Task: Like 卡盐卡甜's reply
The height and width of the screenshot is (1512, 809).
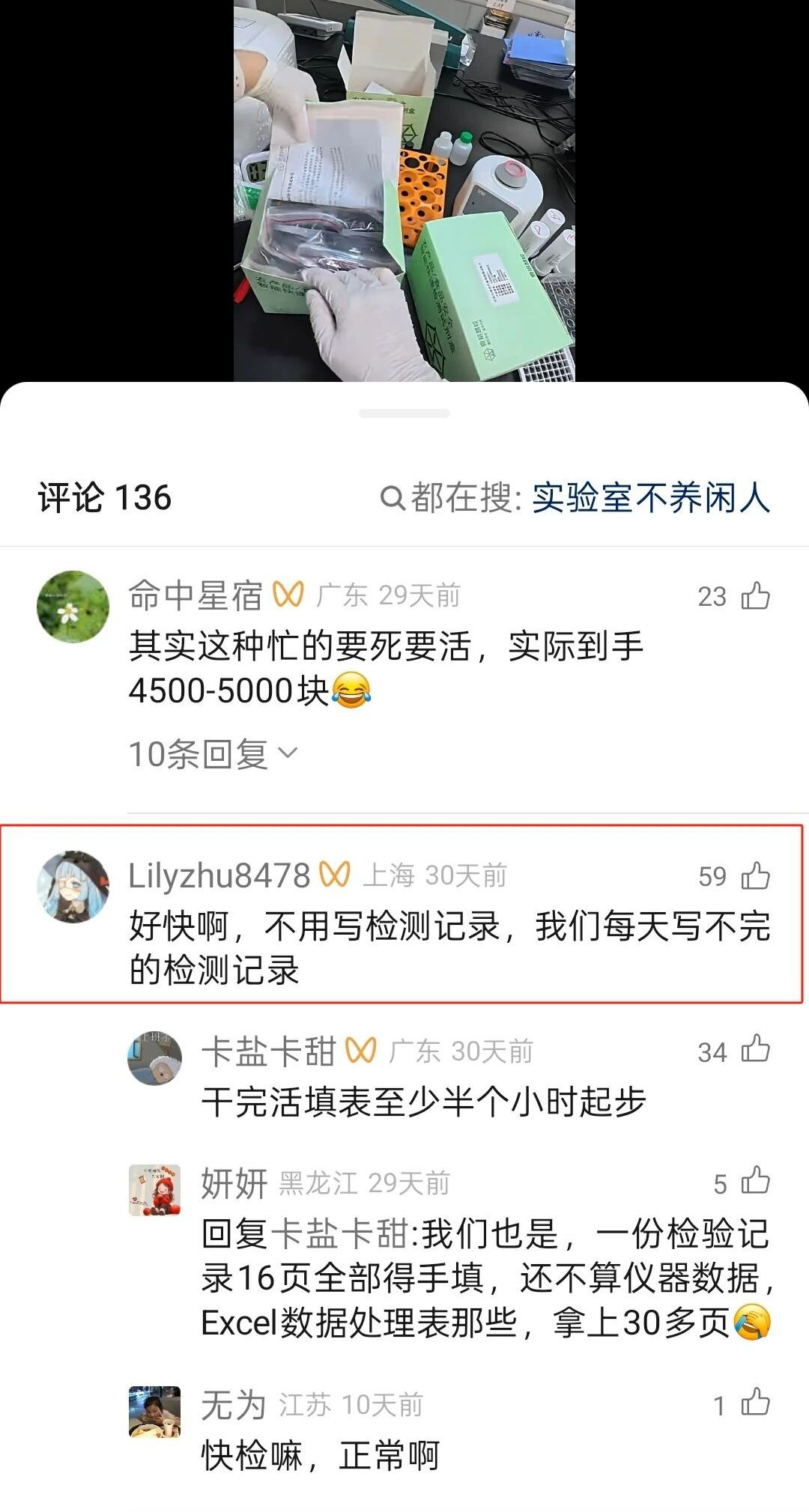Action: (x=755, y=1051)
